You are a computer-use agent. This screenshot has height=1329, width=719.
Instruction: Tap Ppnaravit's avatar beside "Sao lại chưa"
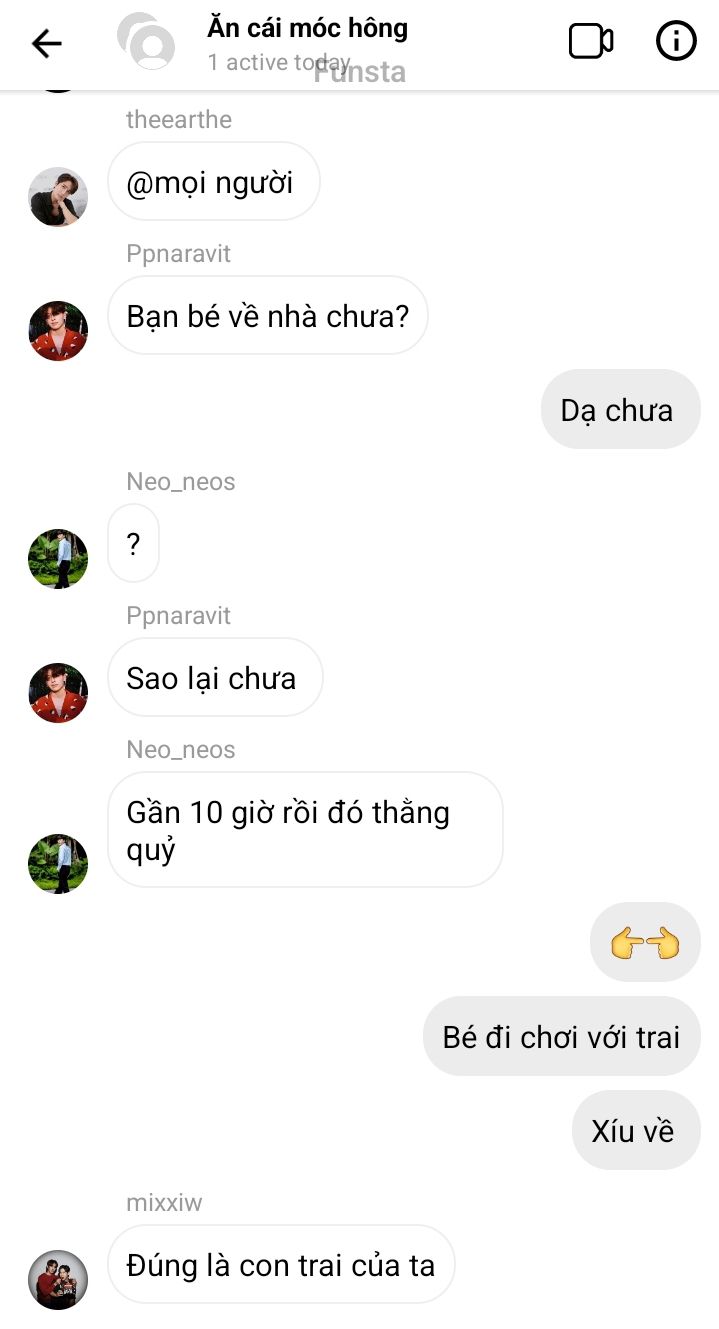tap(58, 693)
